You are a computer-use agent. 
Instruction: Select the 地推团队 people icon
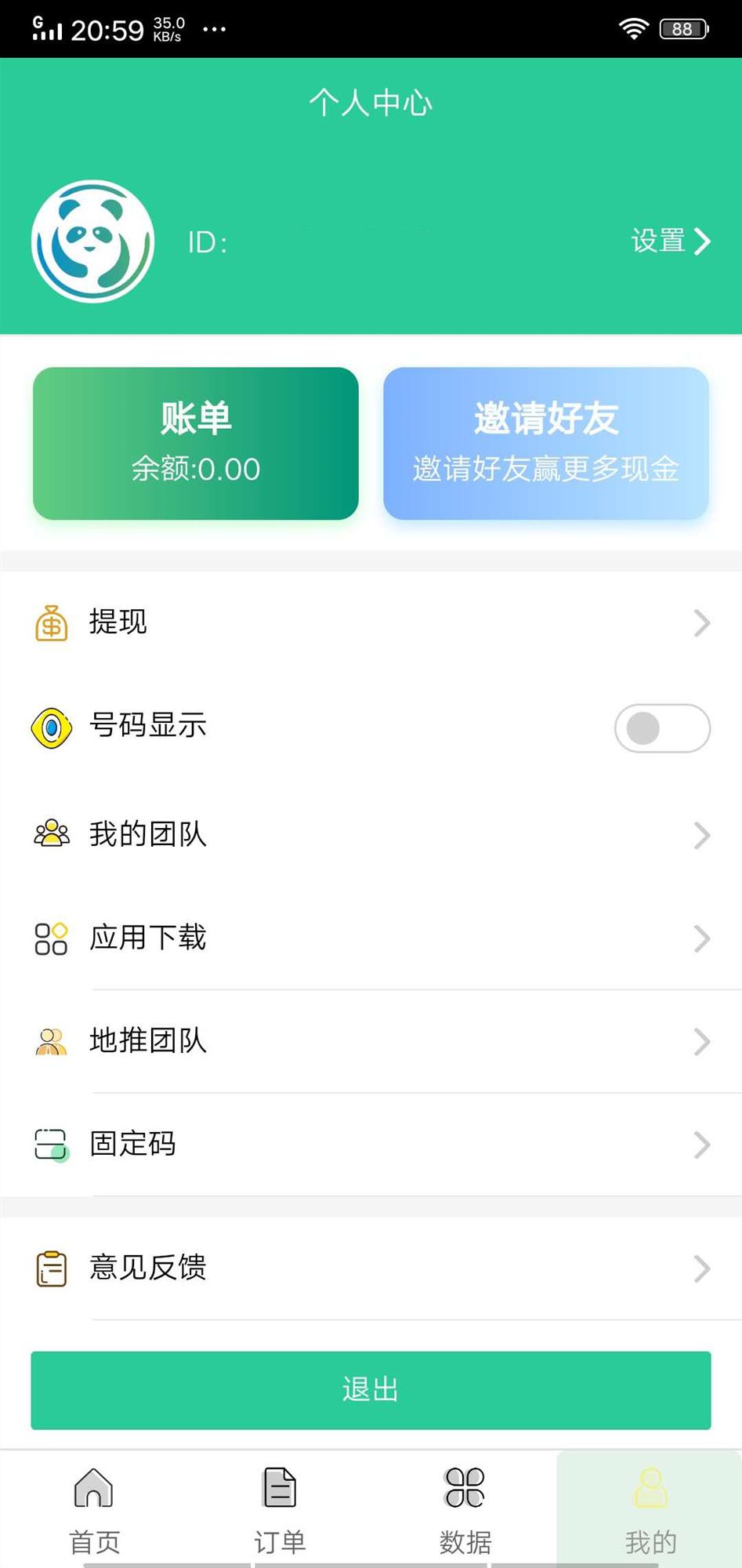tap(51, 1041)
